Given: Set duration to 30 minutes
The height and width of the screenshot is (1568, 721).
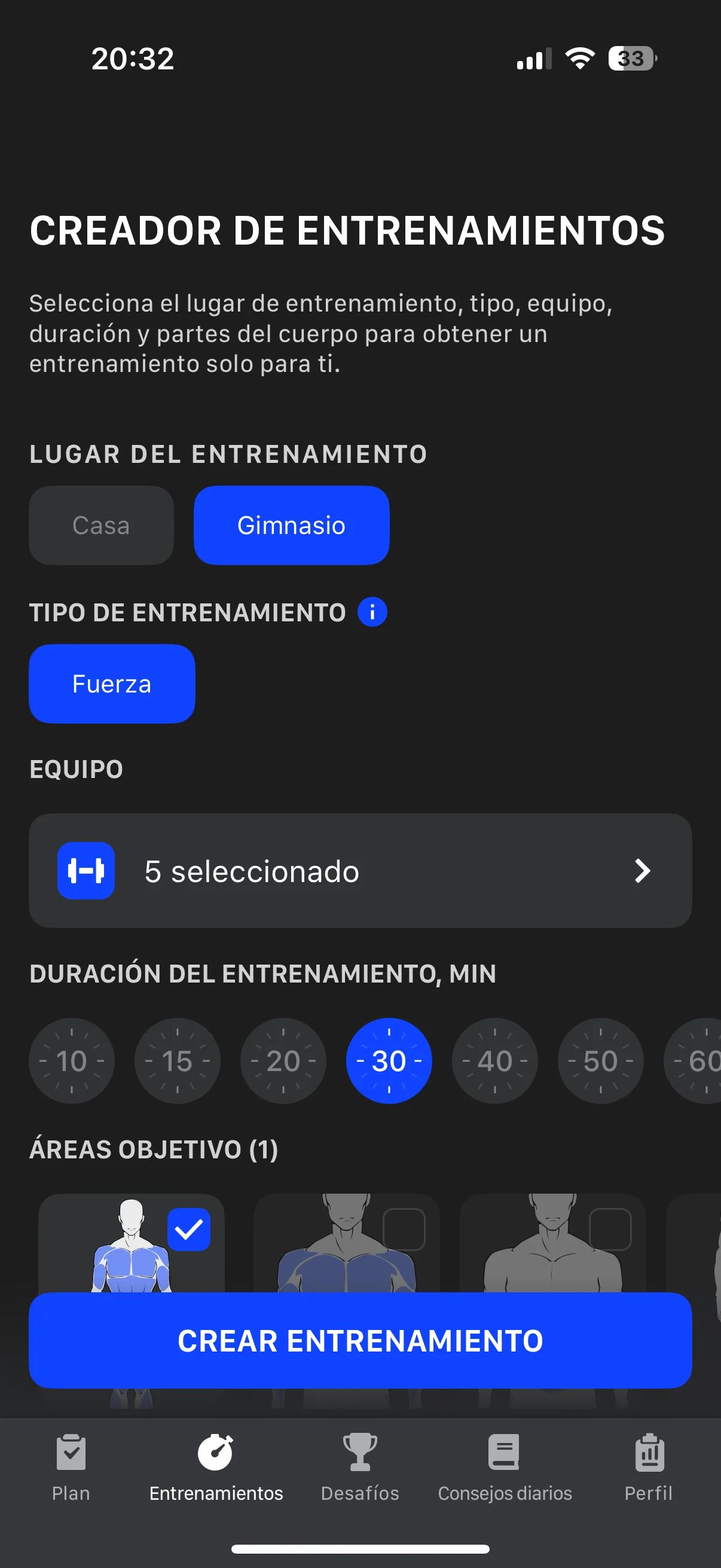Looking at the screenshot, I should [x=389, y=1061].
